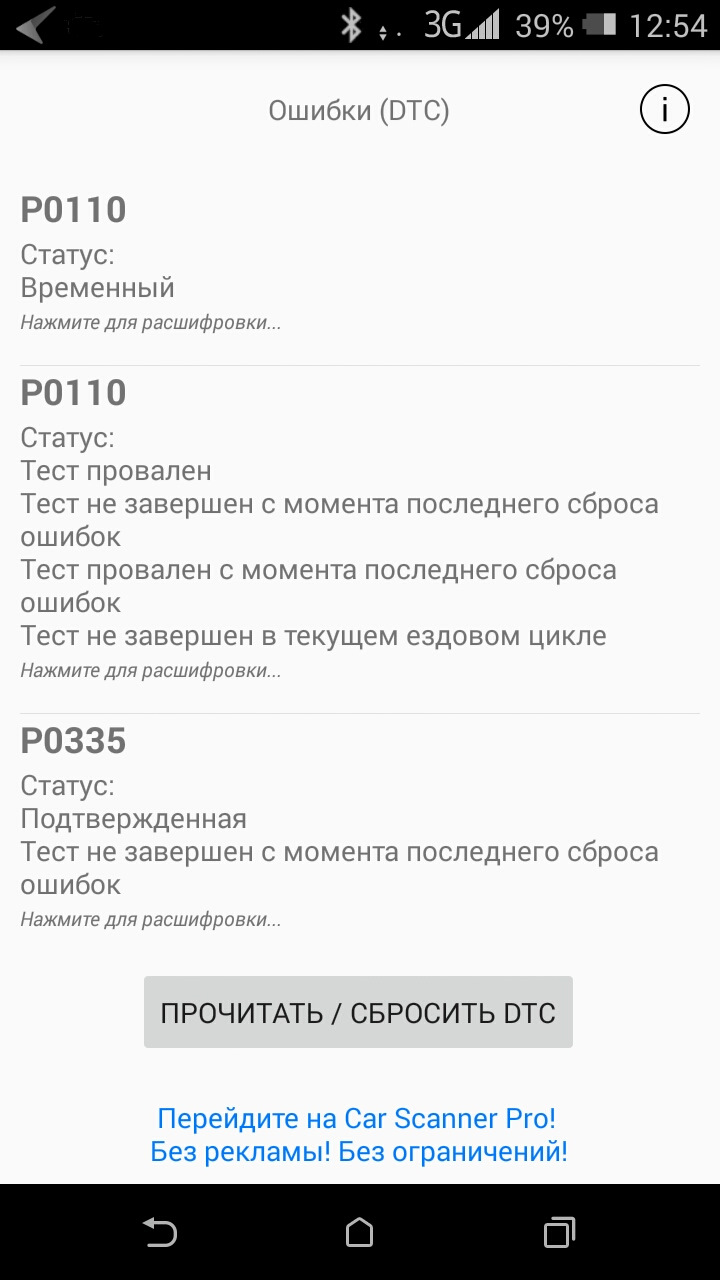Go back with the system back button
This screenshot has width=720, height=1280.
click(160, 1232)
